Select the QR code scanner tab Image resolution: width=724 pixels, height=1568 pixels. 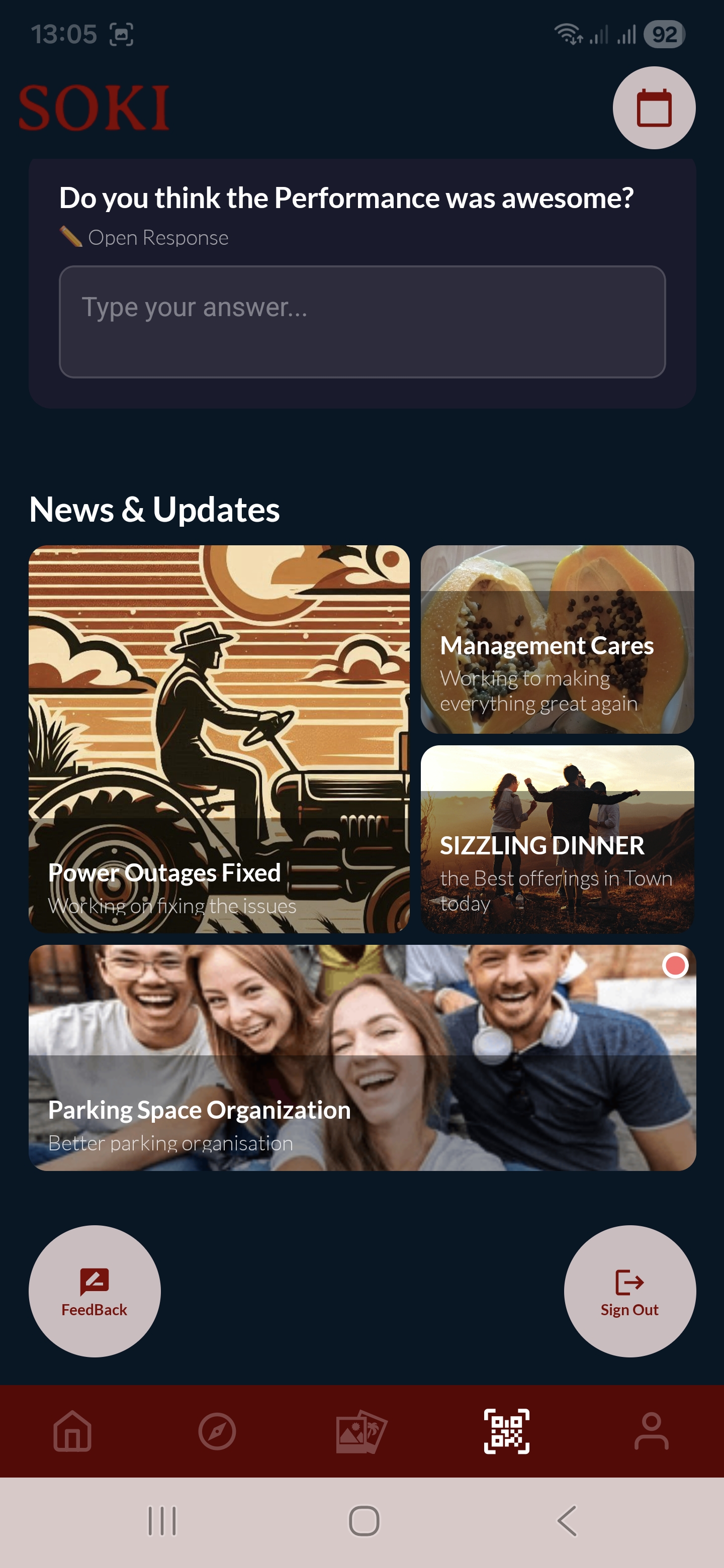coord(506,1431)
